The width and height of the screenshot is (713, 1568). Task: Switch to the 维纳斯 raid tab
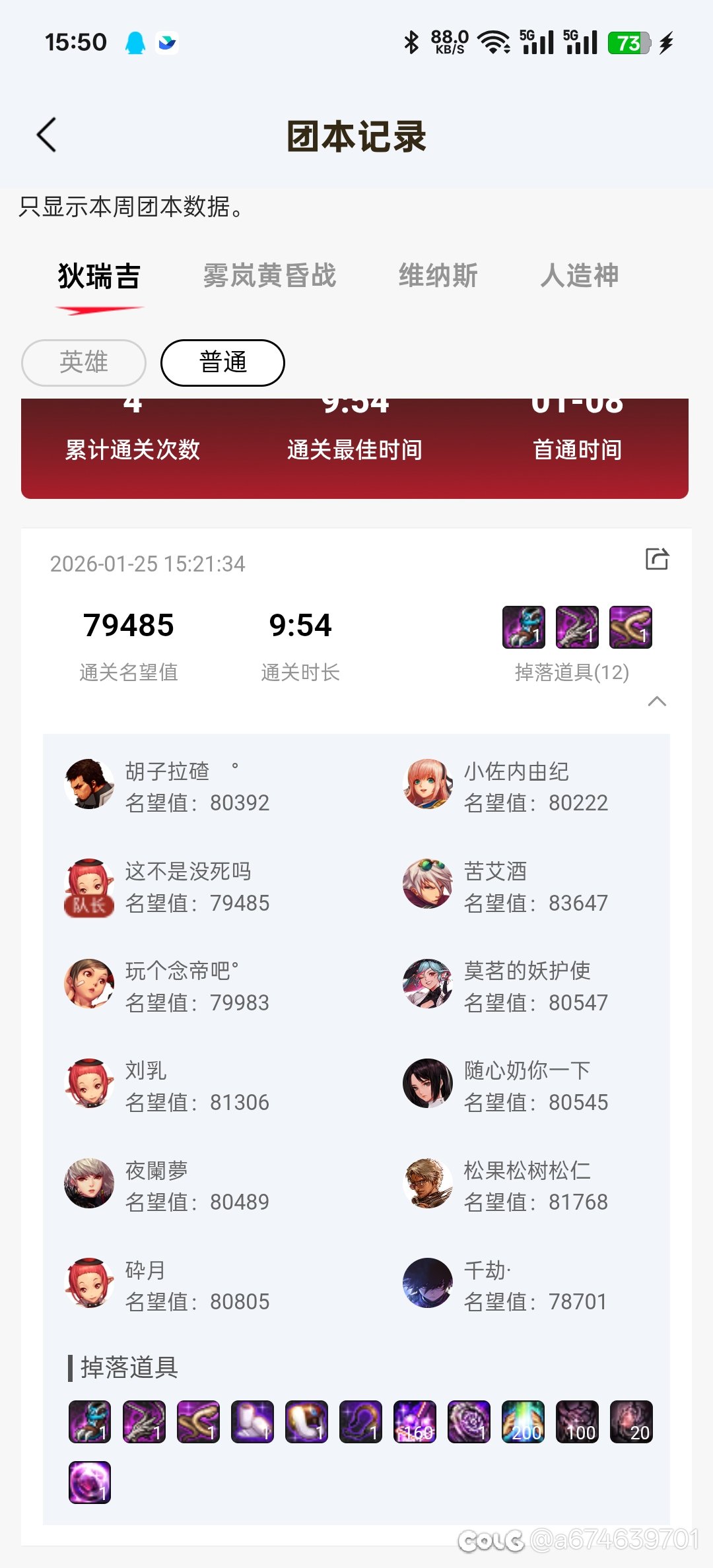click(x=440, y=277)
